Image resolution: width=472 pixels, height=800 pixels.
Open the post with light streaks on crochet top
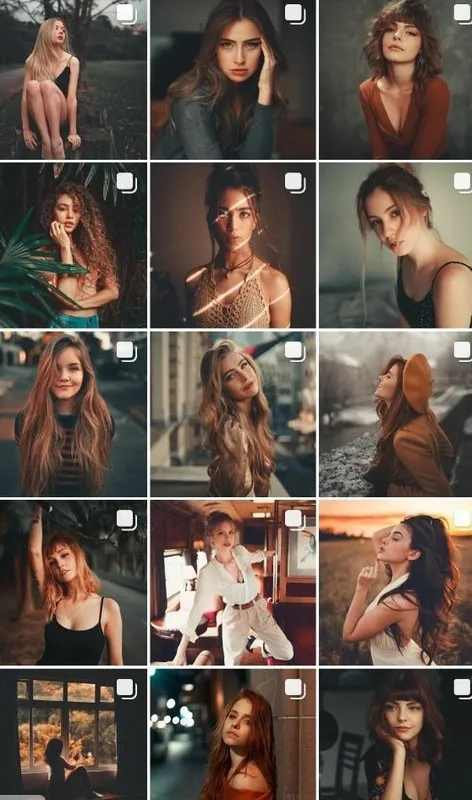pos(233,245)
